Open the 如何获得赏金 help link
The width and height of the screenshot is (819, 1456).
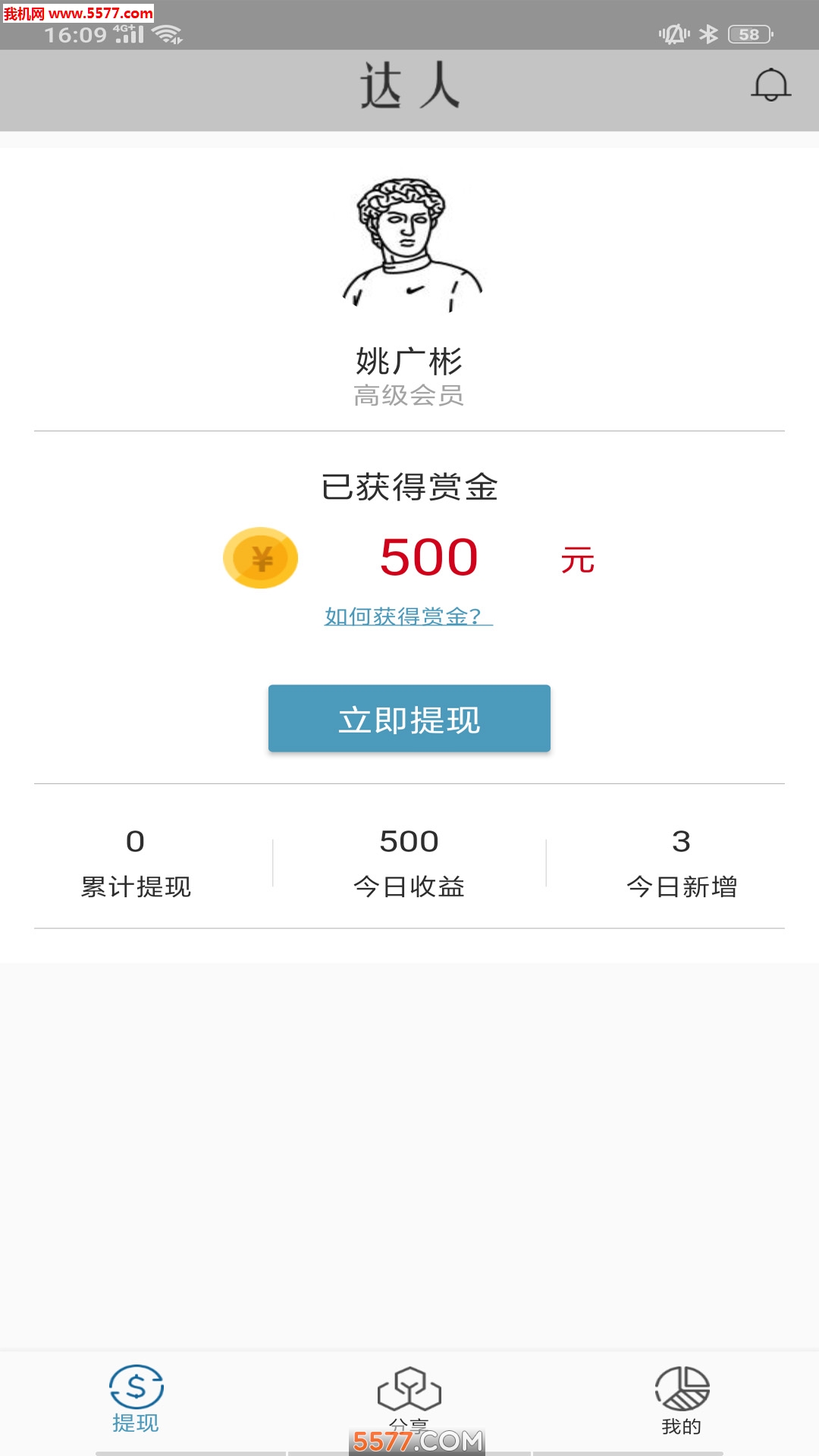(407, 616)
